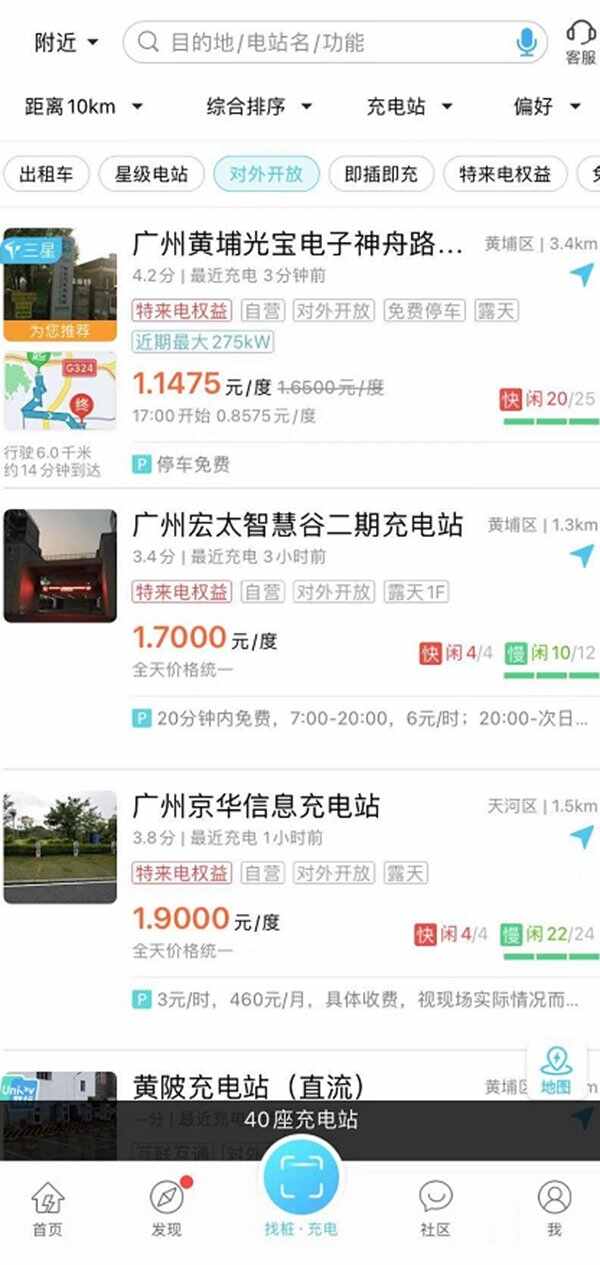The height and width of the screenshot is (1265, 600).
Task: Open the 地图 map view
Action: coord(556,1070)
